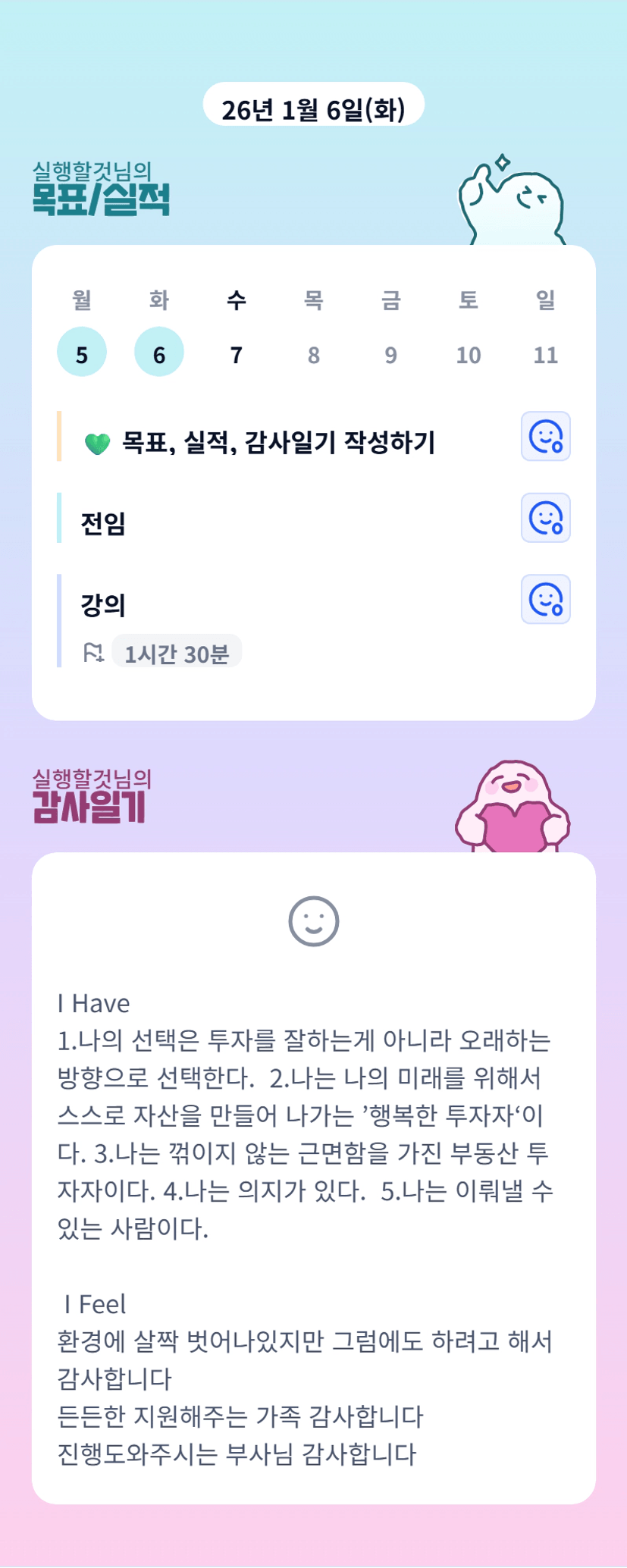This screenshot has height=1568, width=627.
Task: Add emoji reaction to the 강의 goal
Action: tap(545, 600)
